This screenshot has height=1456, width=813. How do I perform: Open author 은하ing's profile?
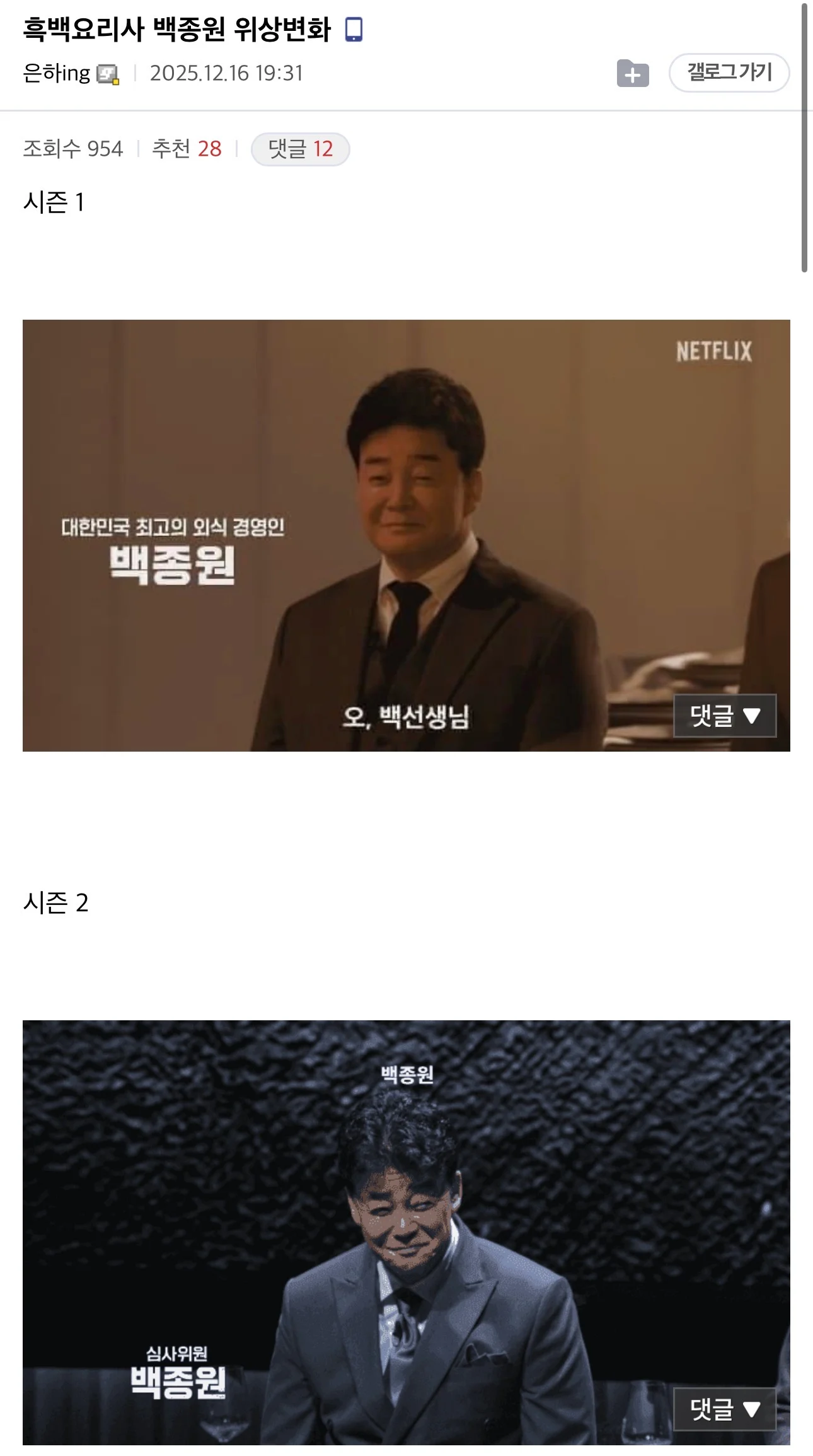click(x=57, y=73)
